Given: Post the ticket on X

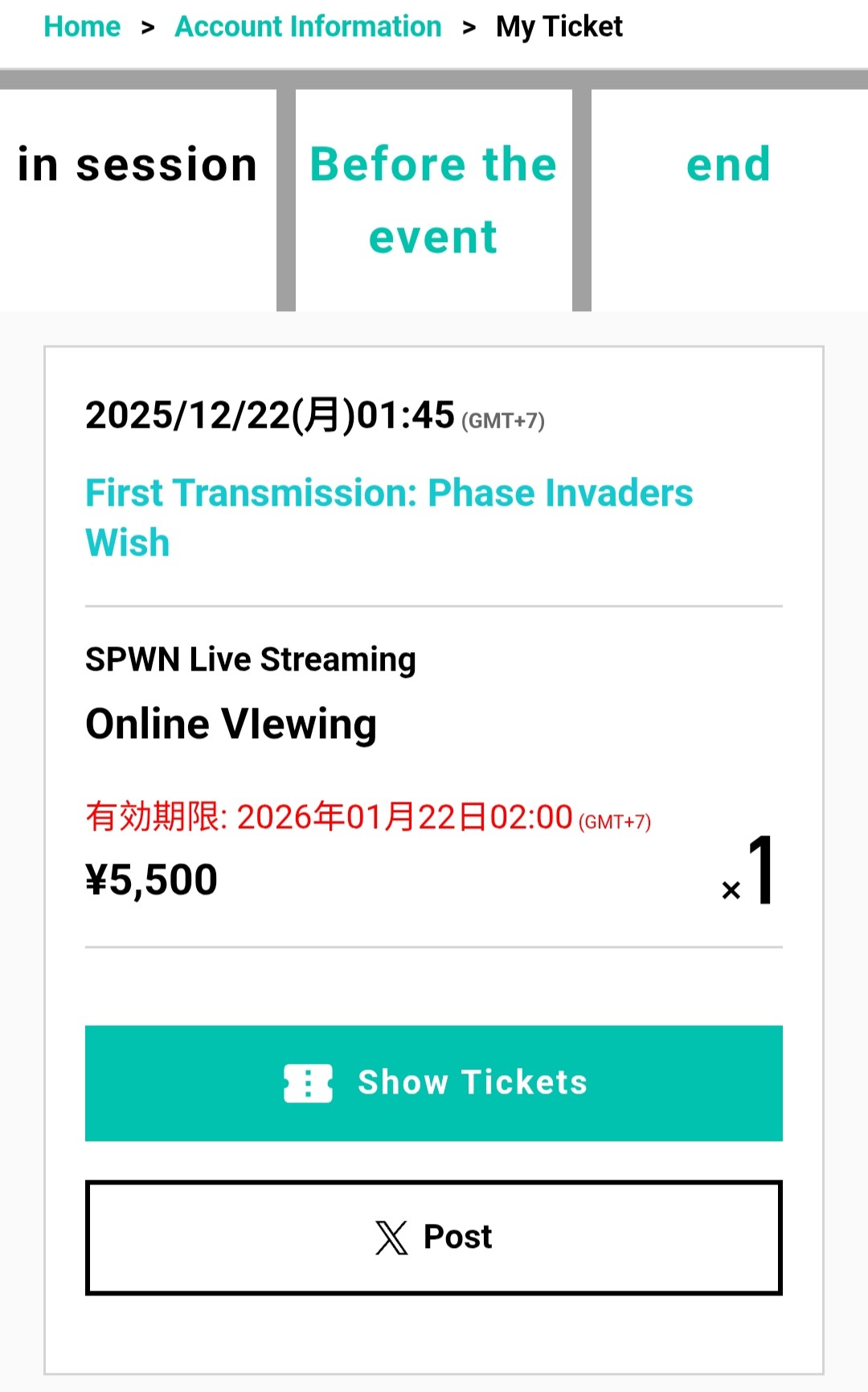Looking at the screenshot, I should click(x=433, y=1237).
